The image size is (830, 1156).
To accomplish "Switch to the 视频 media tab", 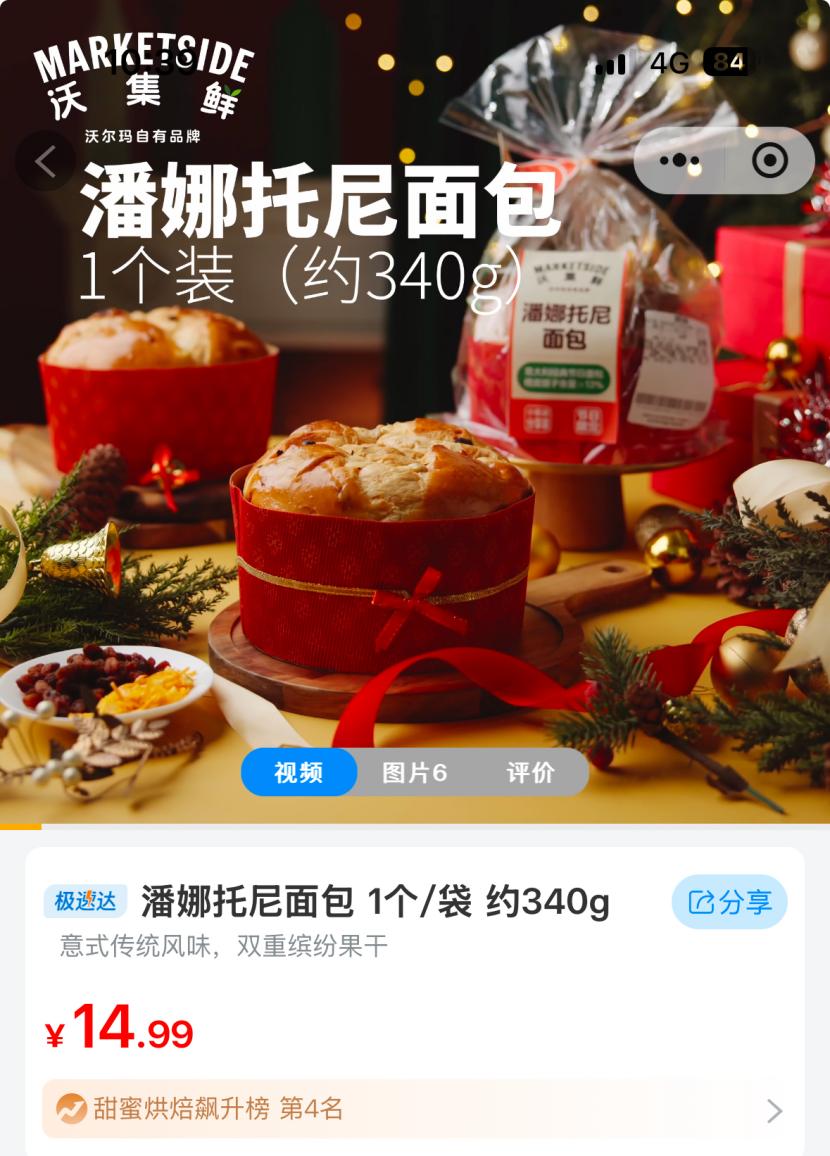I will click(298, 773).
